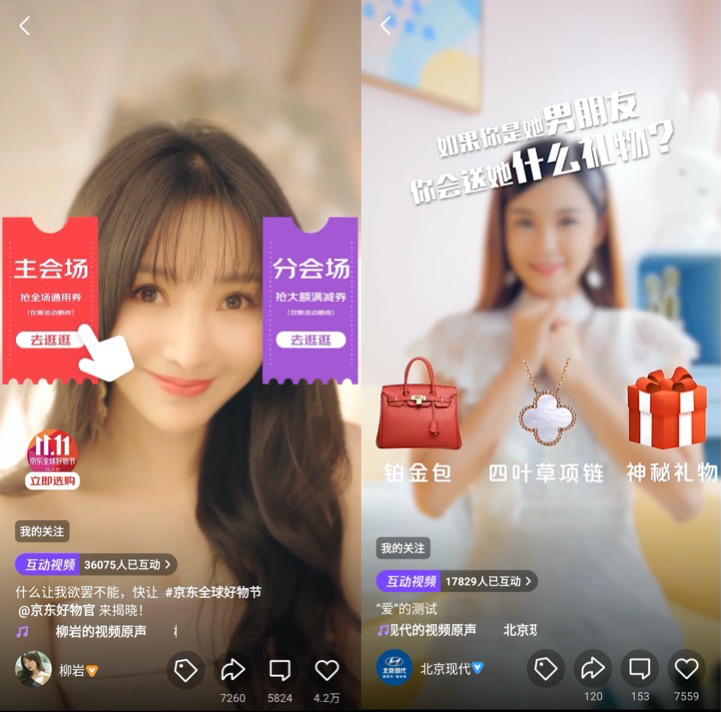Open 柳岩's profile avatar
Screen dimensions: 721x712
point(33,669)
